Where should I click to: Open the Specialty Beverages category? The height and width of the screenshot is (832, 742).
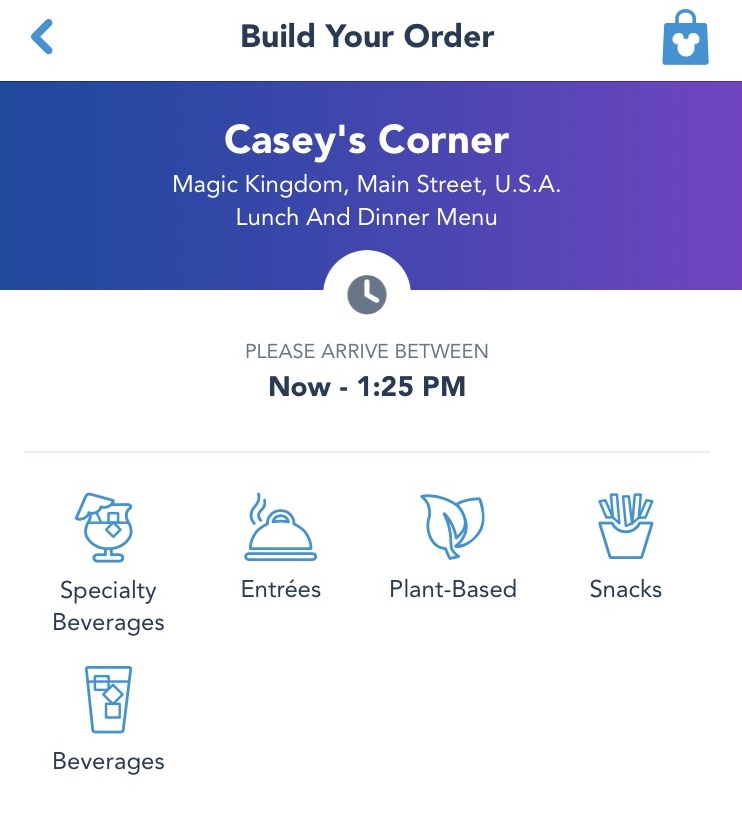(x=108, y=562)
